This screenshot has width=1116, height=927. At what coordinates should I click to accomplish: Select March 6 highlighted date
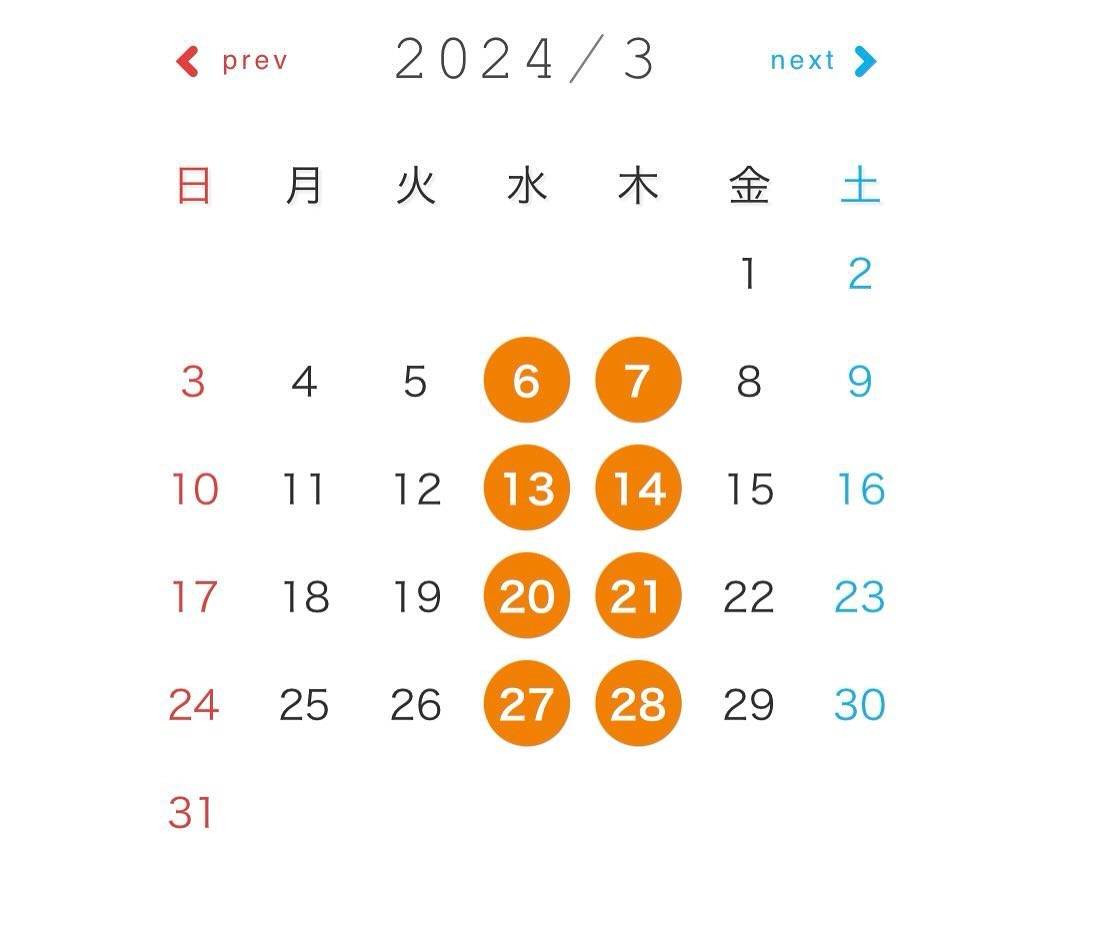527,381
